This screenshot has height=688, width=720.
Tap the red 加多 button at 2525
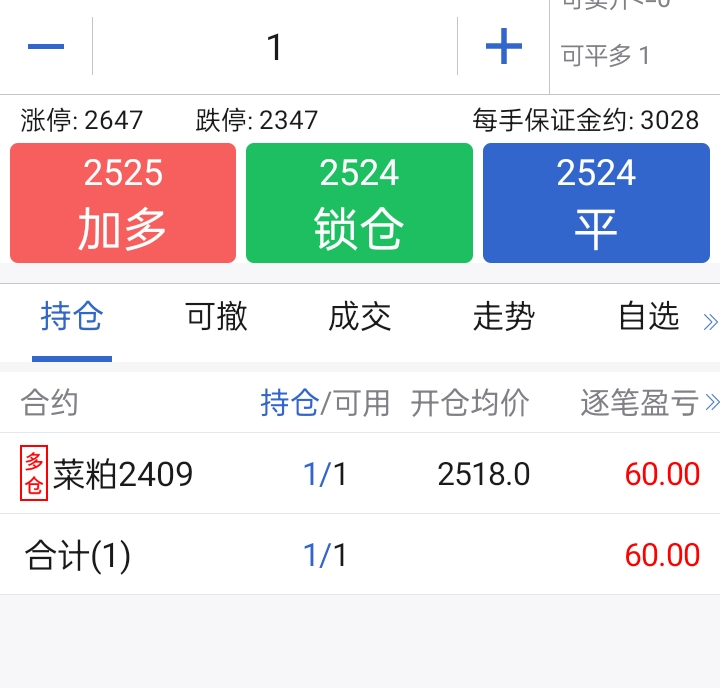[x=123, y=203]
